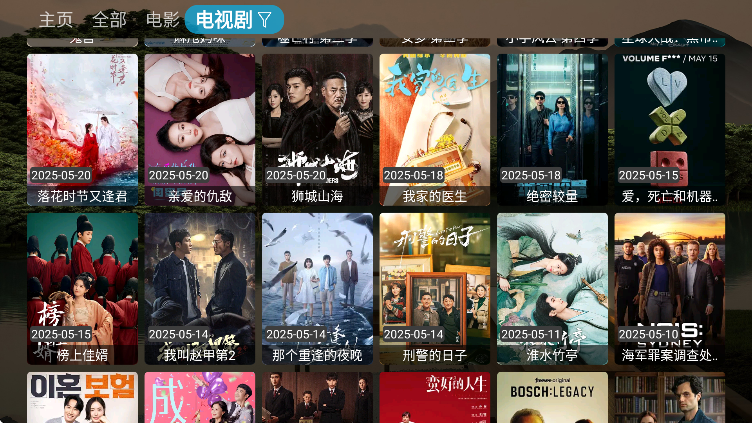Switch to the 全部 tab
The width and height of the screenshot is (752, 423).
click(109, 19)
